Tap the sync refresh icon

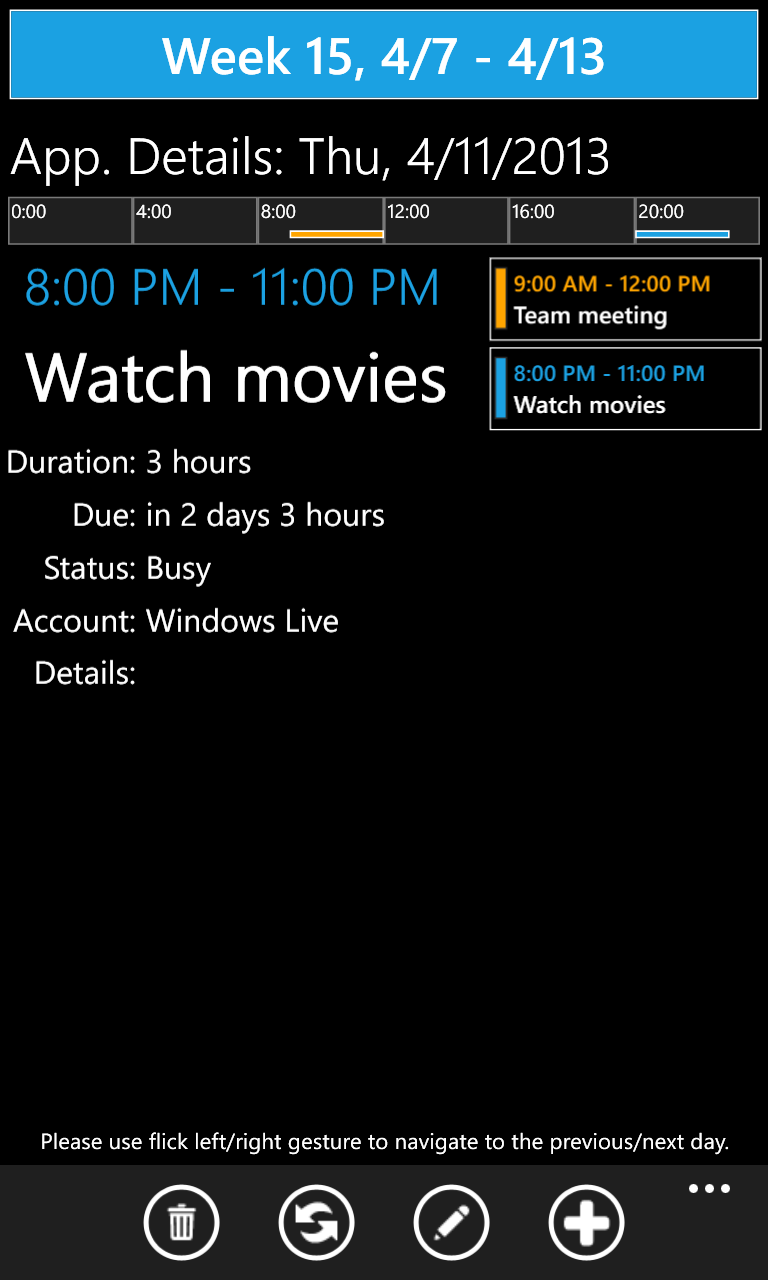(x=316, y=1222)
